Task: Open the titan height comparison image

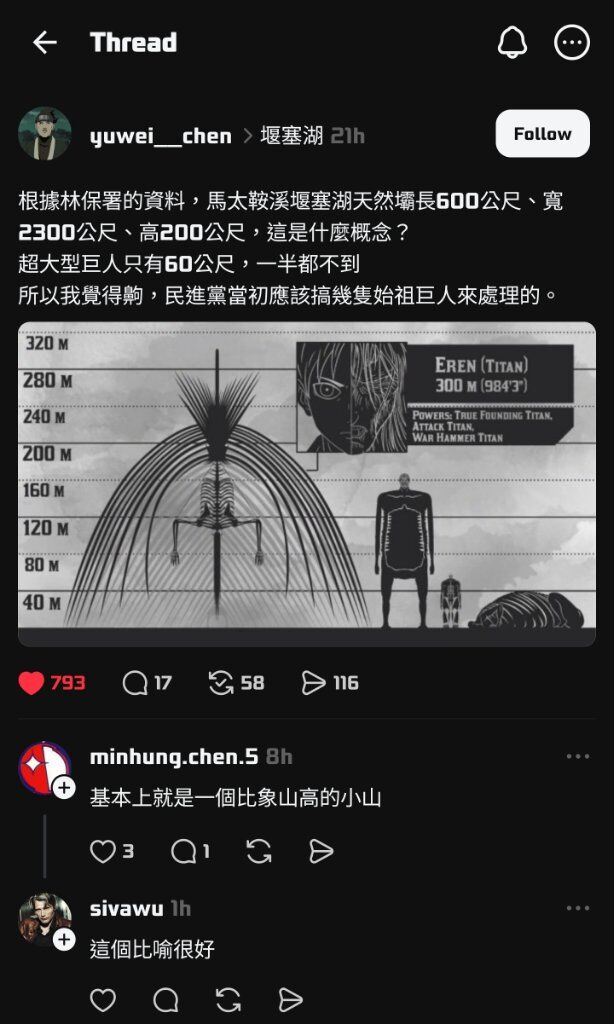Action: click(x=306, y=484)
